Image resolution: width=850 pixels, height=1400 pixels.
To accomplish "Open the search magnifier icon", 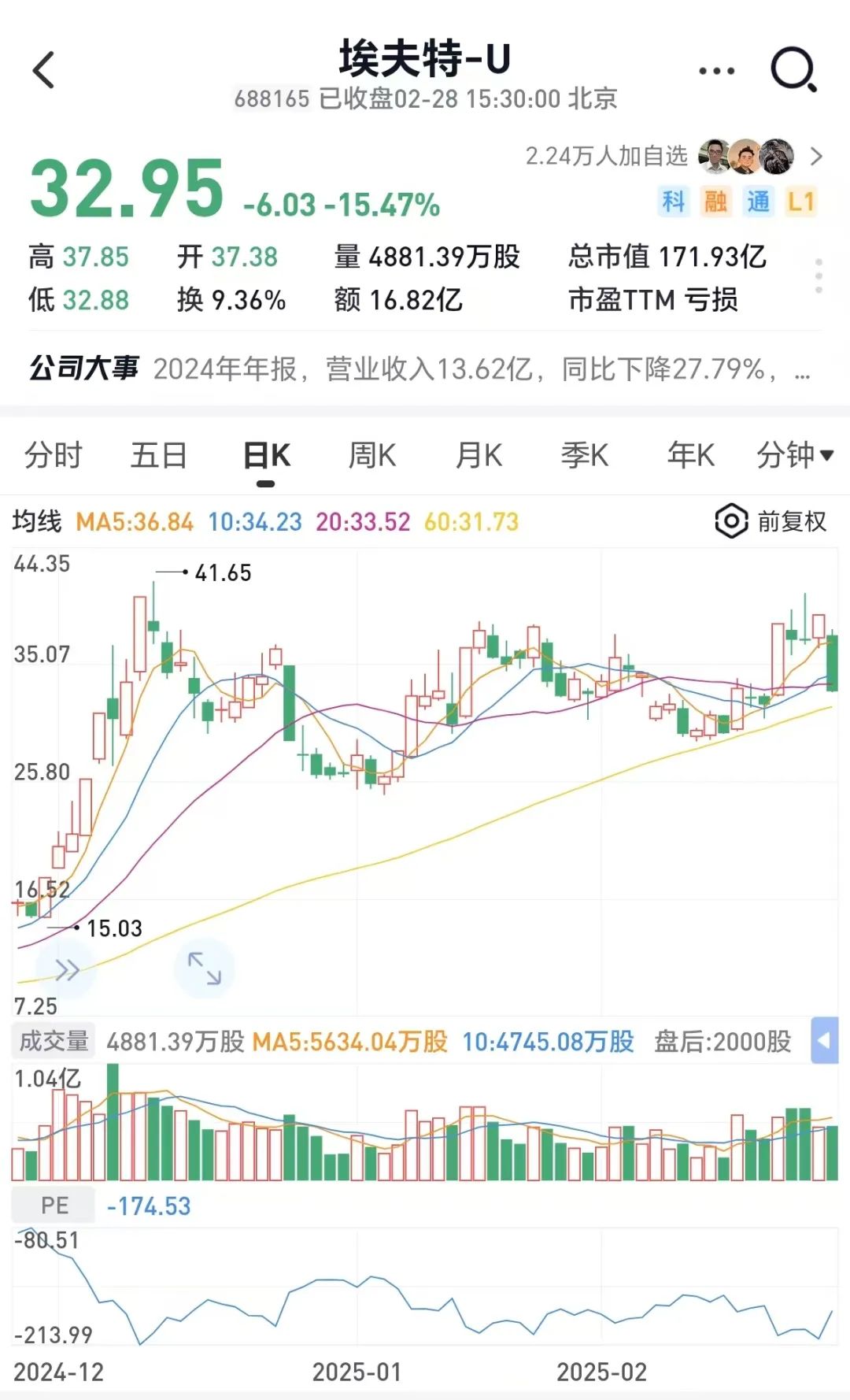I will tap(793, 70).
